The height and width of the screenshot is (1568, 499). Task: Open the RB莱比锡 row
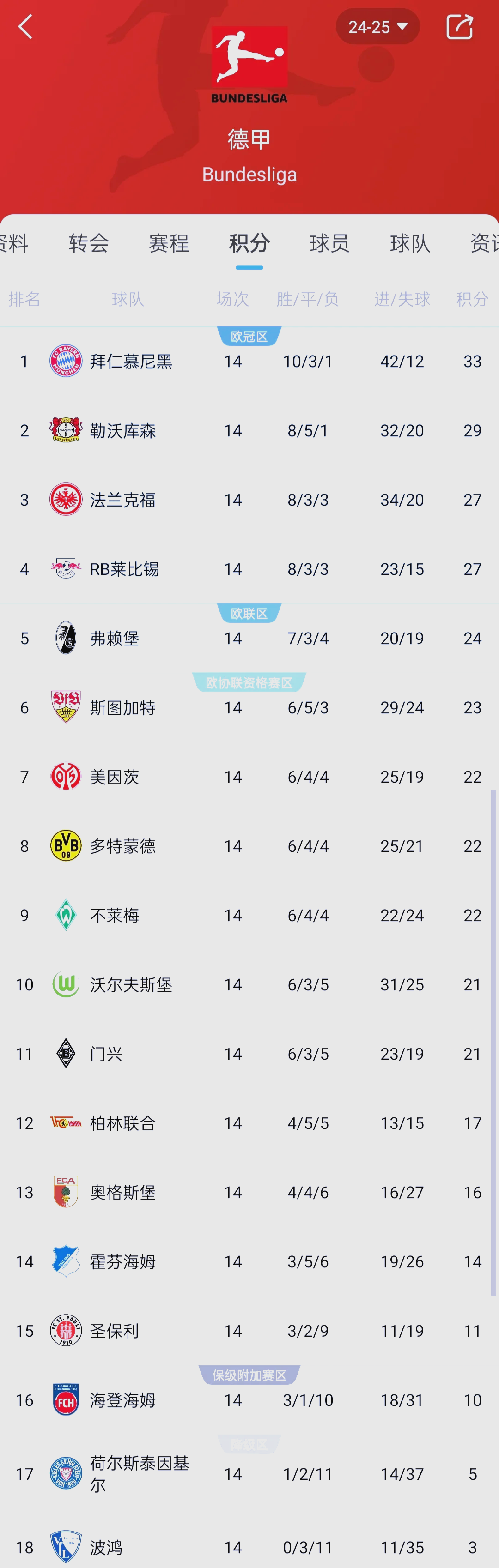(x=124, y=569)
